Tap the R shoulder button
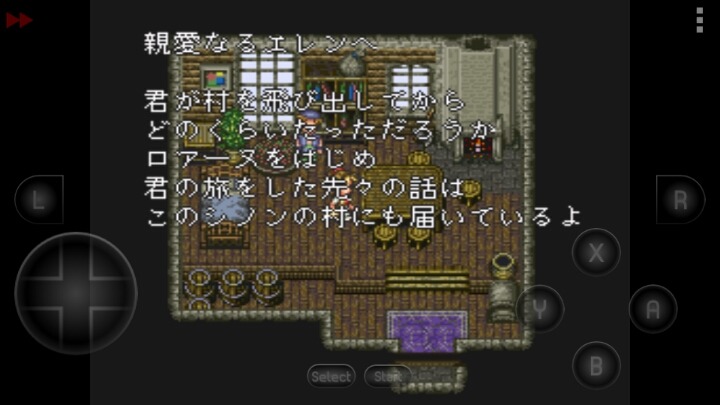This screenshot has height=405, width=720. click(x=680, y=199)
